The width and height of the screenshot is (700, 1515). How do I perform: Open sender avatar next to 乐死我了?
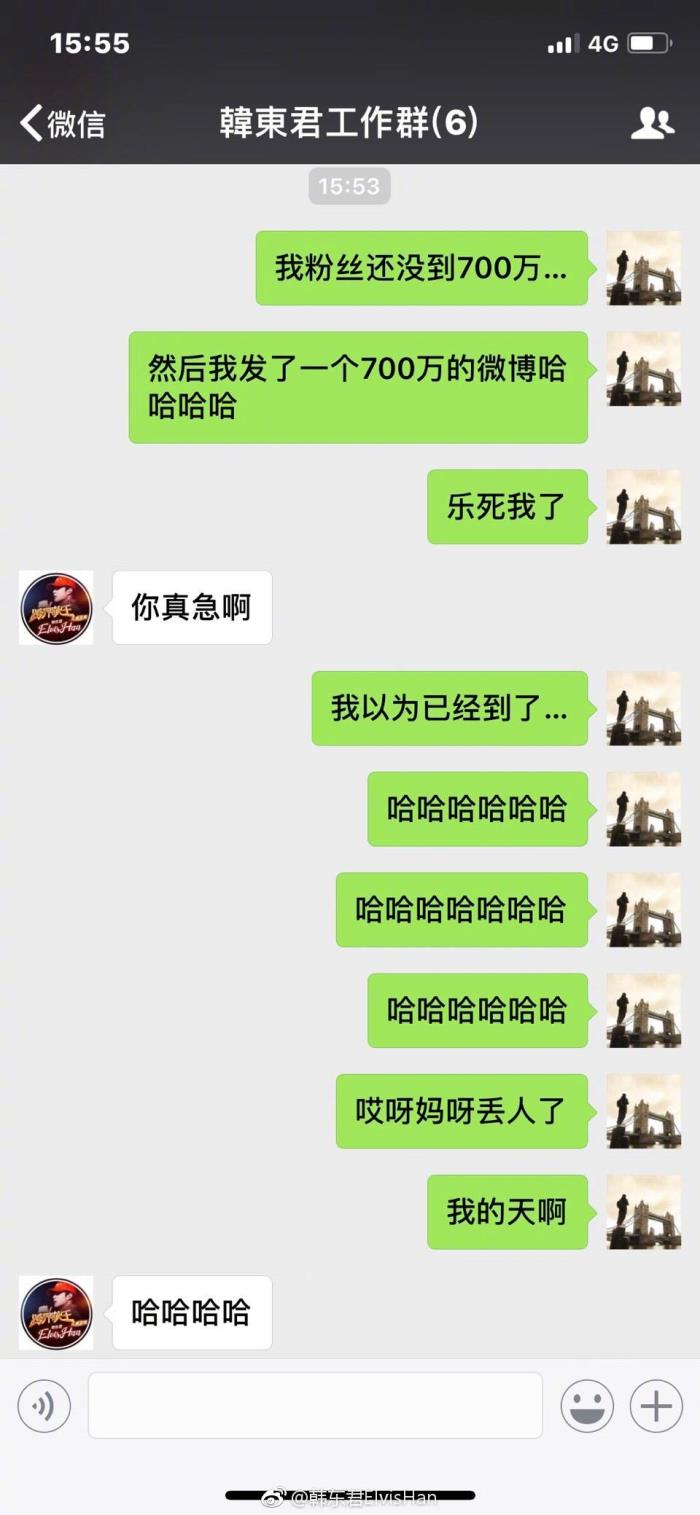(643, 507)
